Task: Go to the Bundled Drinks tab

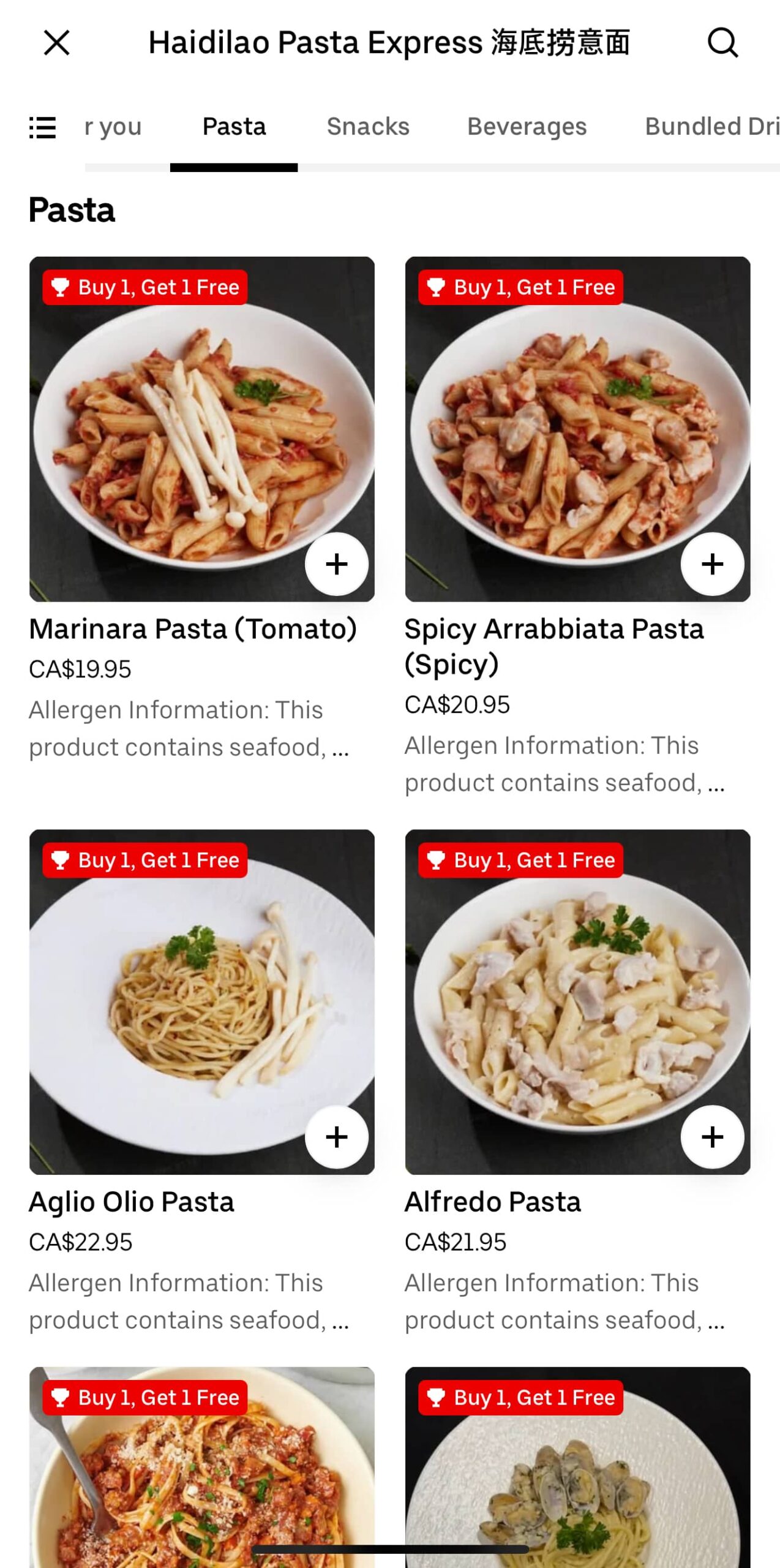Action: [711, 127]
